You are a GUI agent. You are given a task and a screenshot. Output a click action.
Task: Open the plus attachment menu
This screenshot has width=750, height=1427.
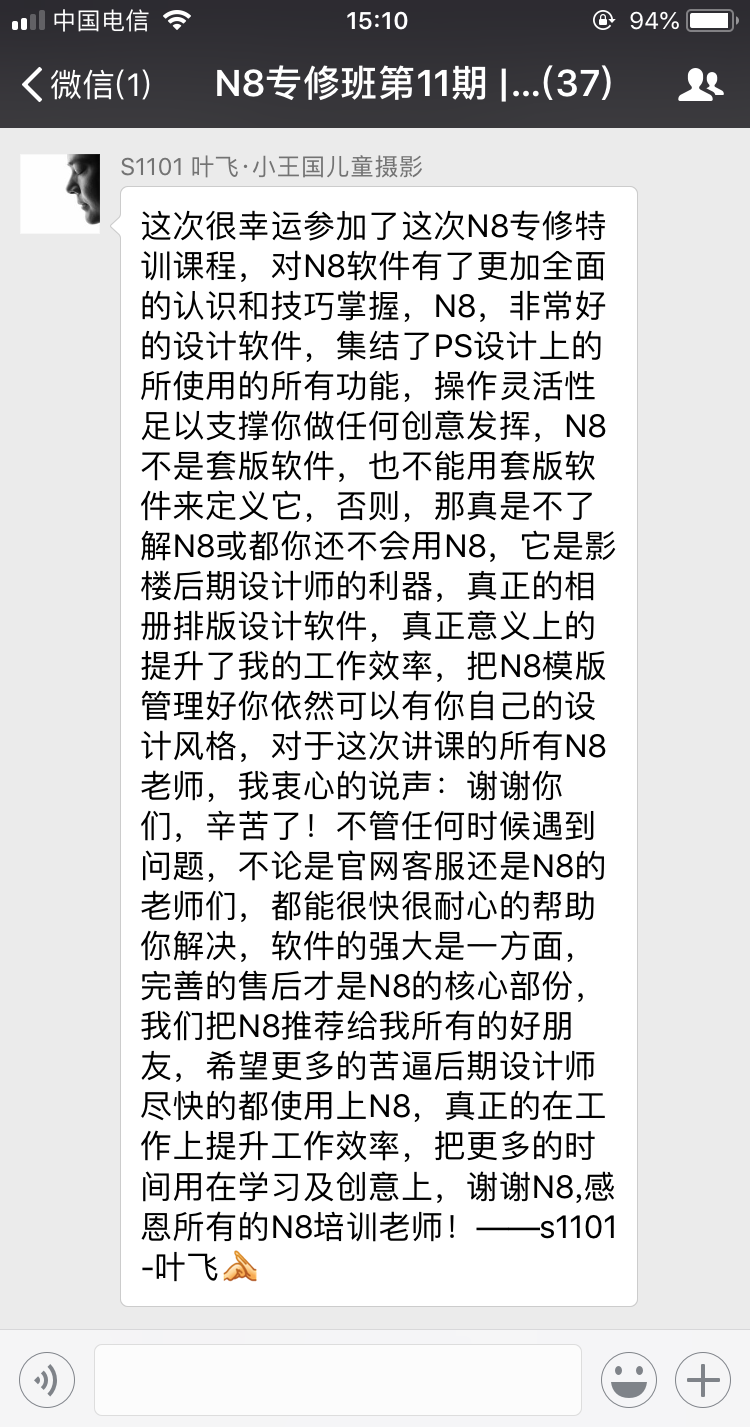pyautogui.click(x=703, y=1380)
